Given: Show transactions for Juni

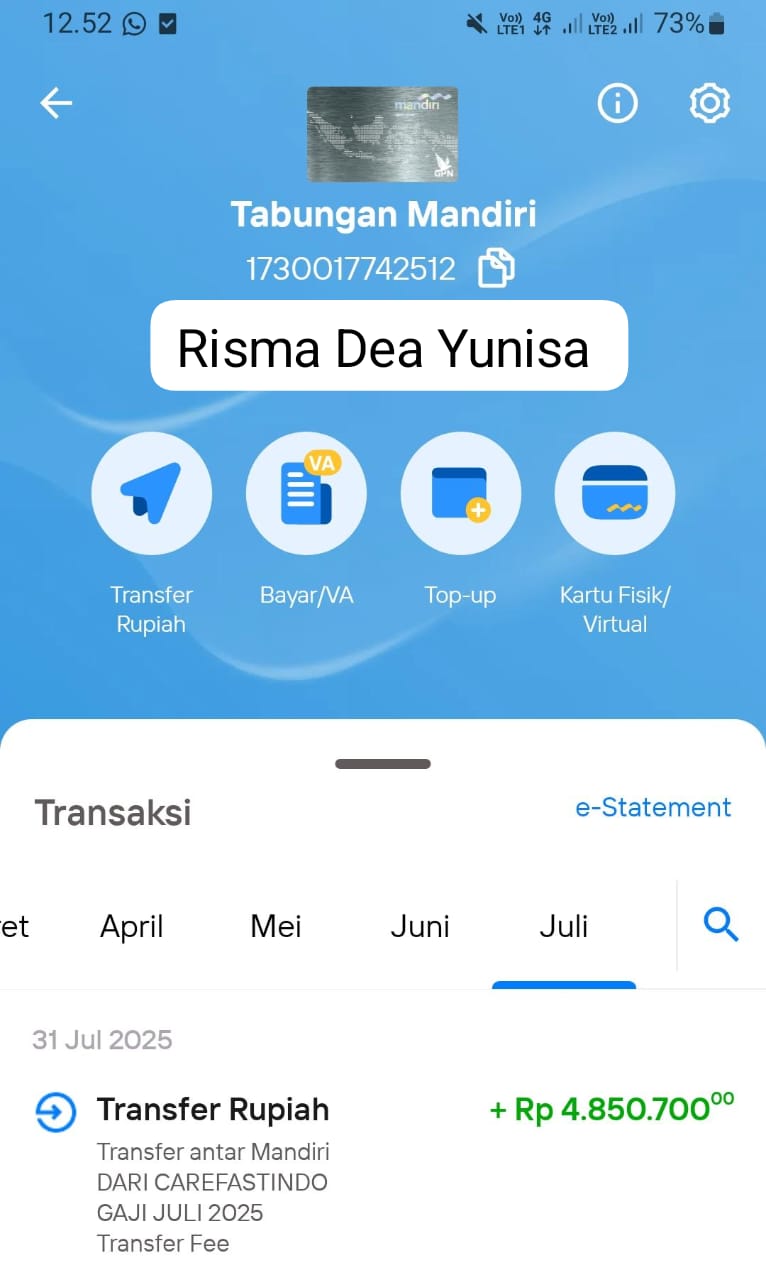Looking at the screenshot, I should [420, 927].
